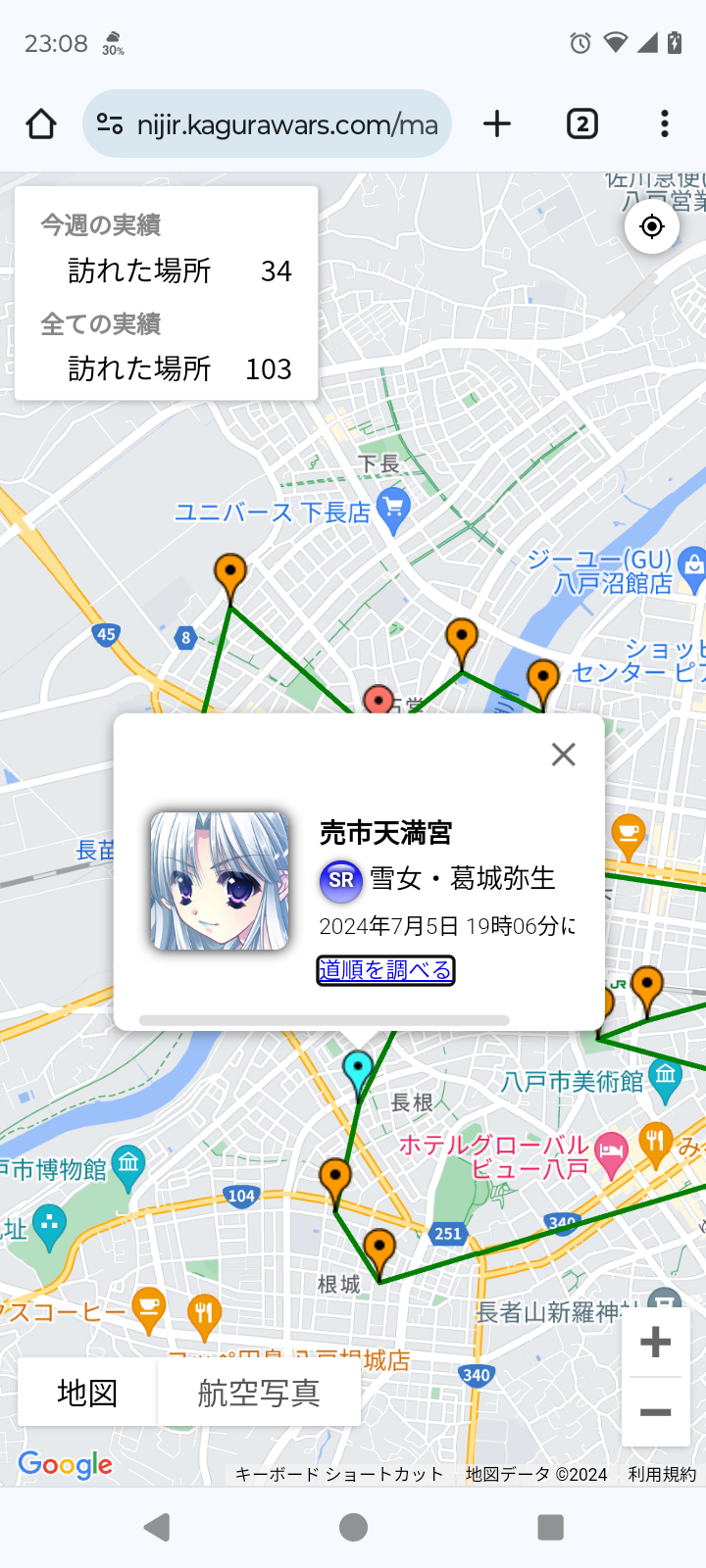Open the 八戸市美術館 museum marker
This screenshot has height=1568, width=706.
666,1076
